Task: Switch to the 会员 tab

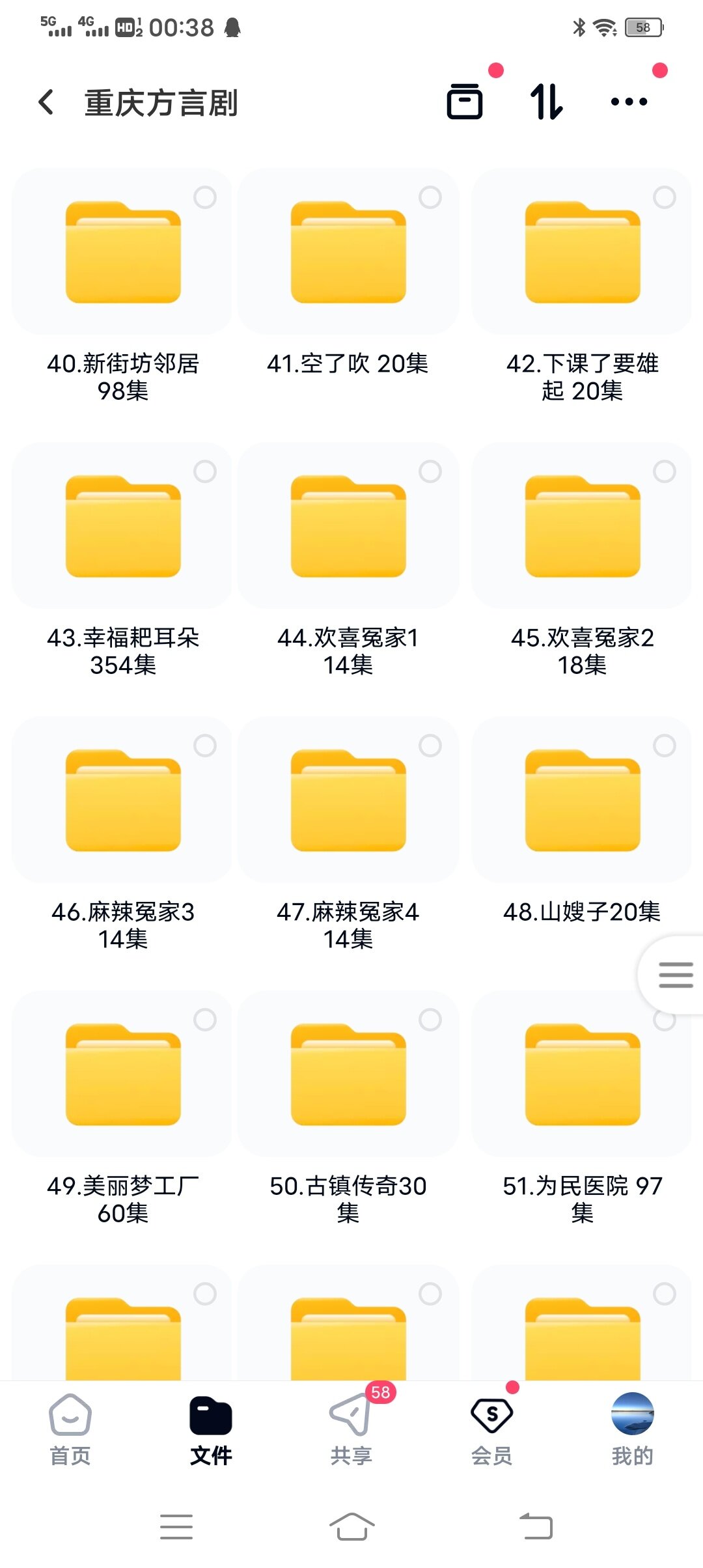Action: click(x=491, y=1429)
